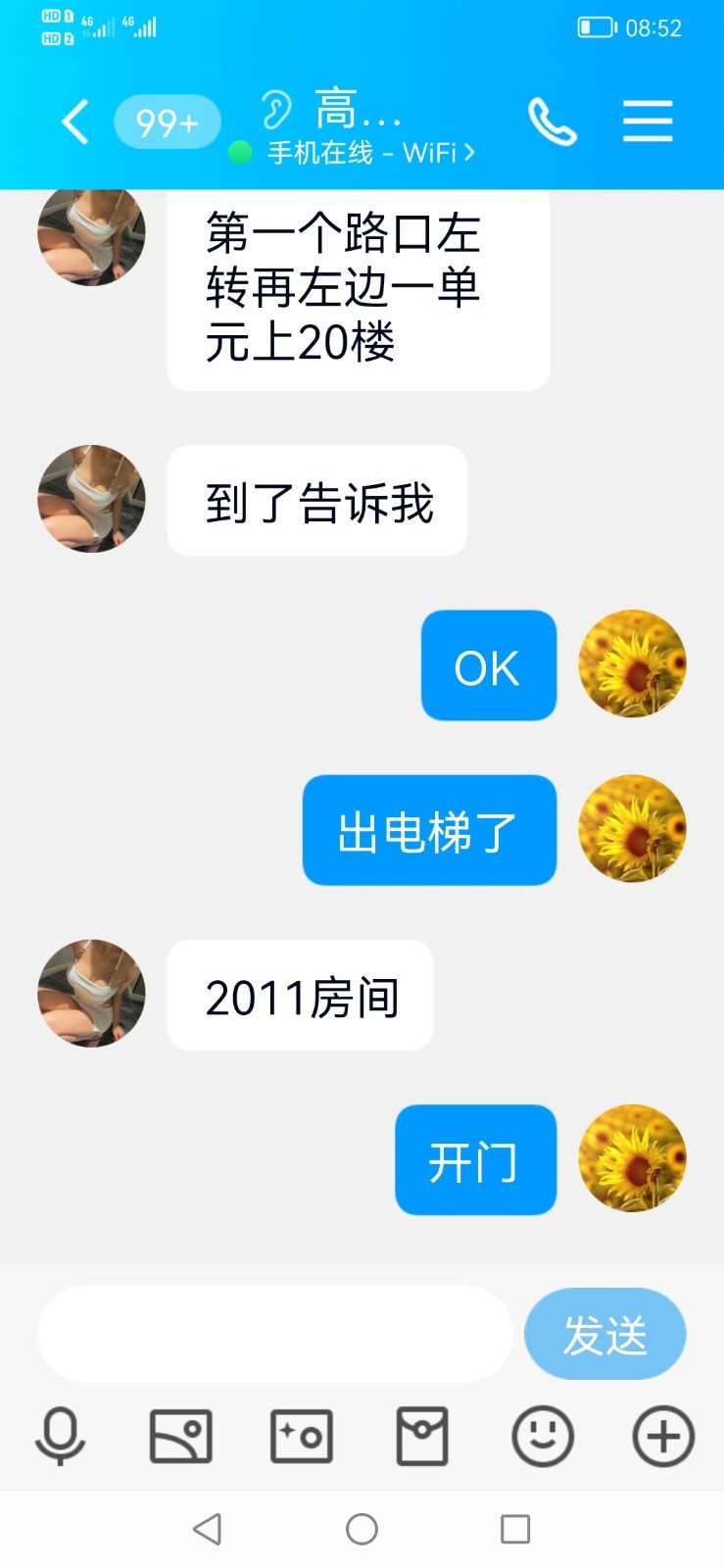Open the photo gallery picker
This screenshot has height=1568, width=724.
click(x=180, y=1437)
